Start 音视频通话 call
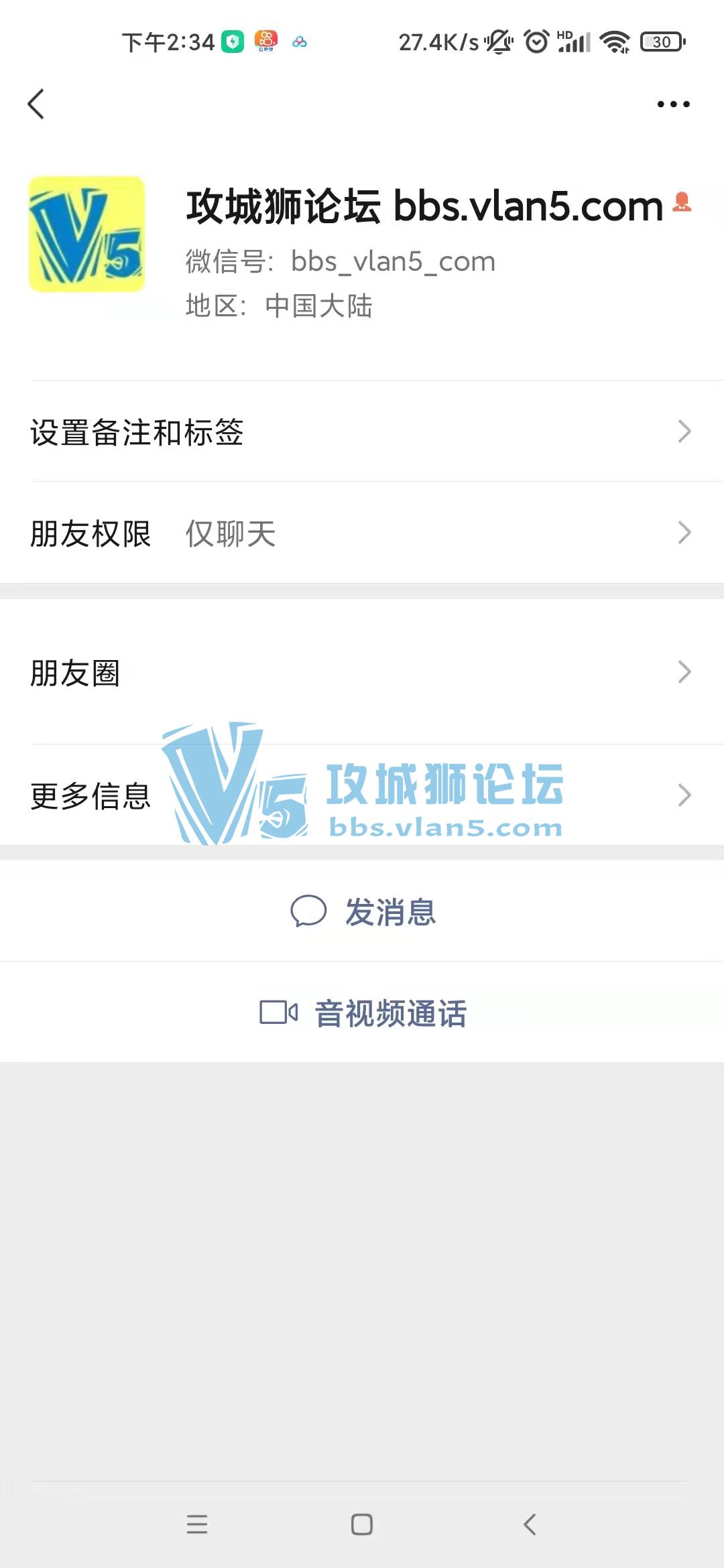The image size is (724, 1568). tap(363, 1012)
